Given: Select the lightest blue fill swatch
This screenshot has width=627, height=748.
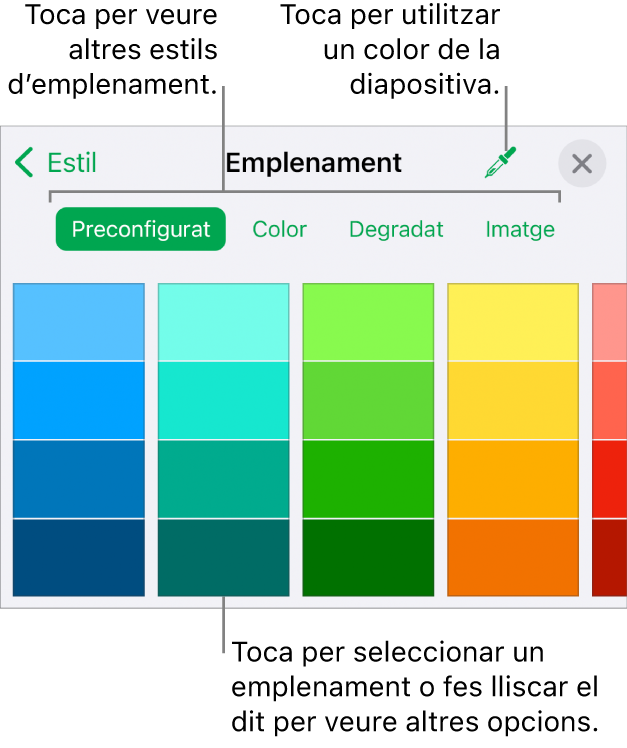Looking at the screenshot, I should pyautogui.click(x=79, y=321).
